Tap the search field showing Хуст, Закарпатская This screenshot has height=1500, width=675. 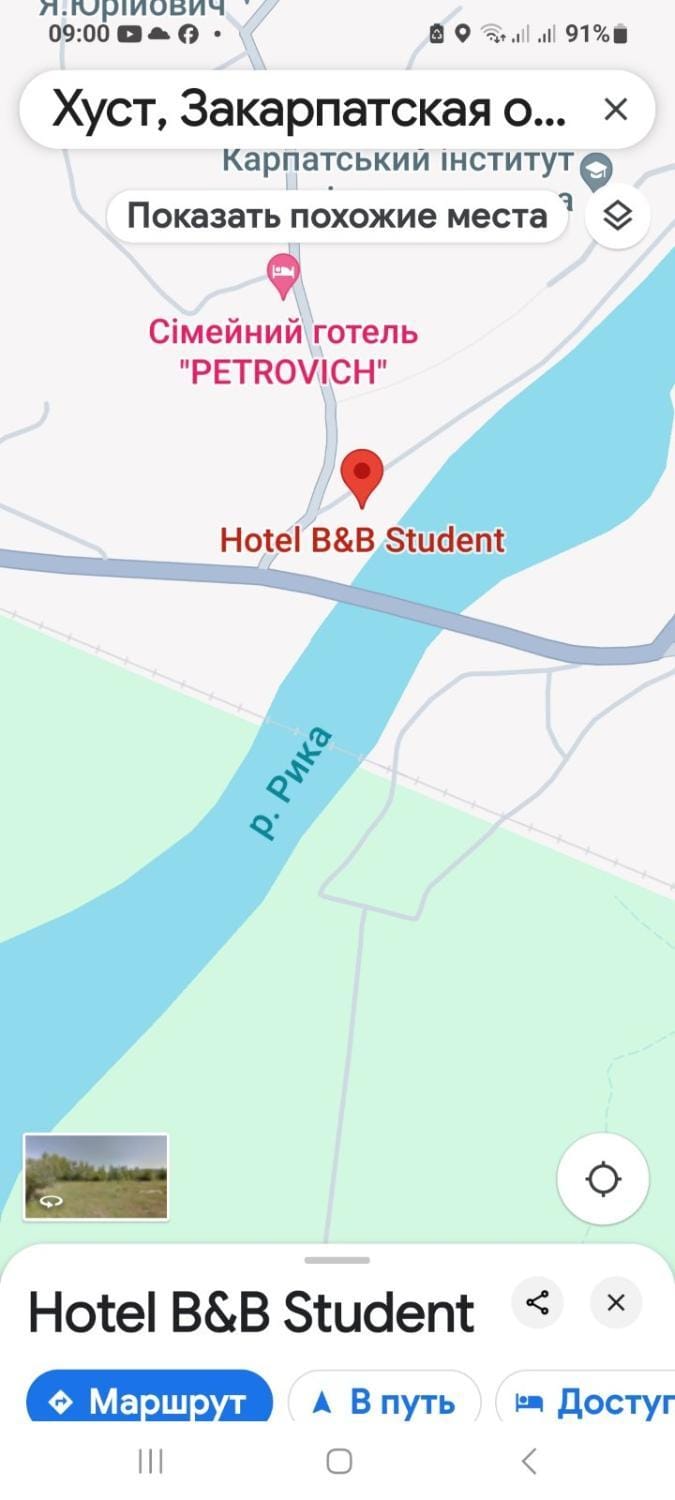[x=310, y=109]
